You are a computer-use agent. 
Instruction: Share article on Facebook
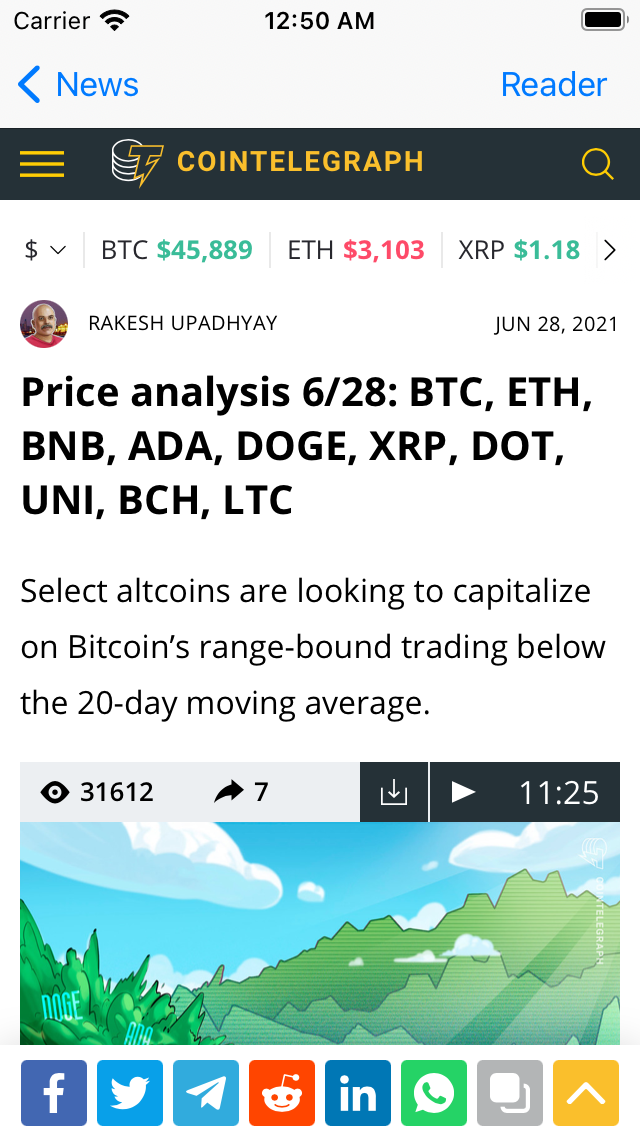54,1093
